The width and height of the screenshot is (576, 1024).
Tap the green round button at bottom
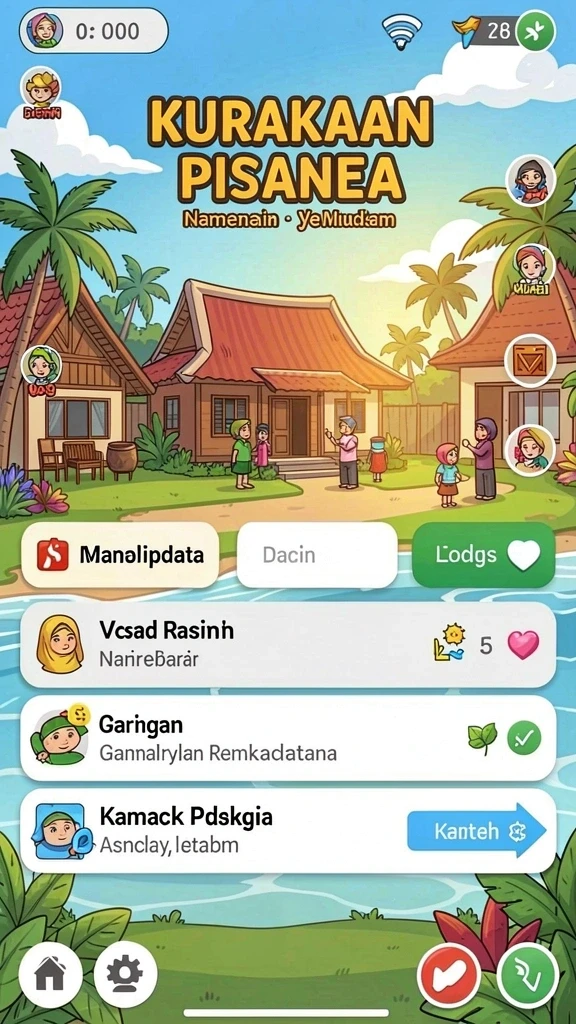point(528,976)
